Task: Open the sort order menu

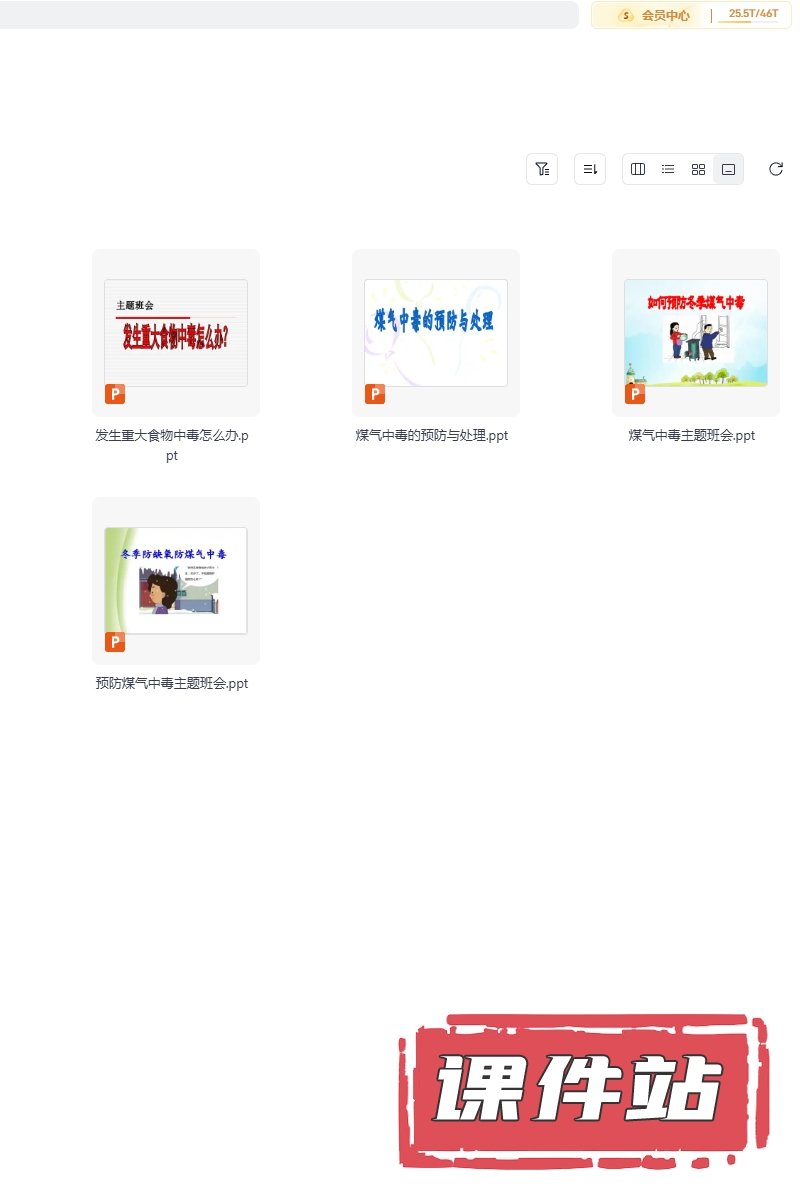Action: coord(590,169)
